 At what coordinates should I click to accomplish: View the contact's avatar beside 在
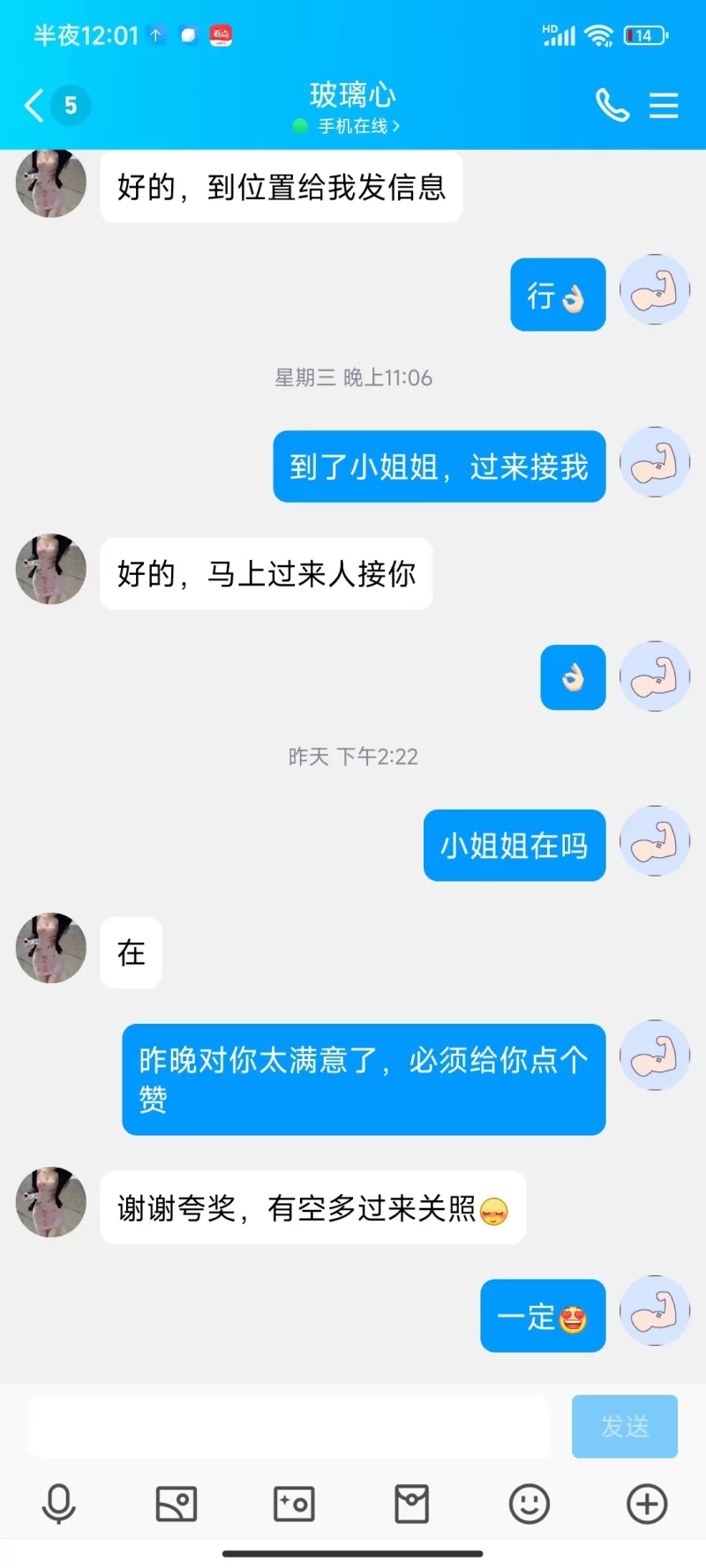[51, 948]
